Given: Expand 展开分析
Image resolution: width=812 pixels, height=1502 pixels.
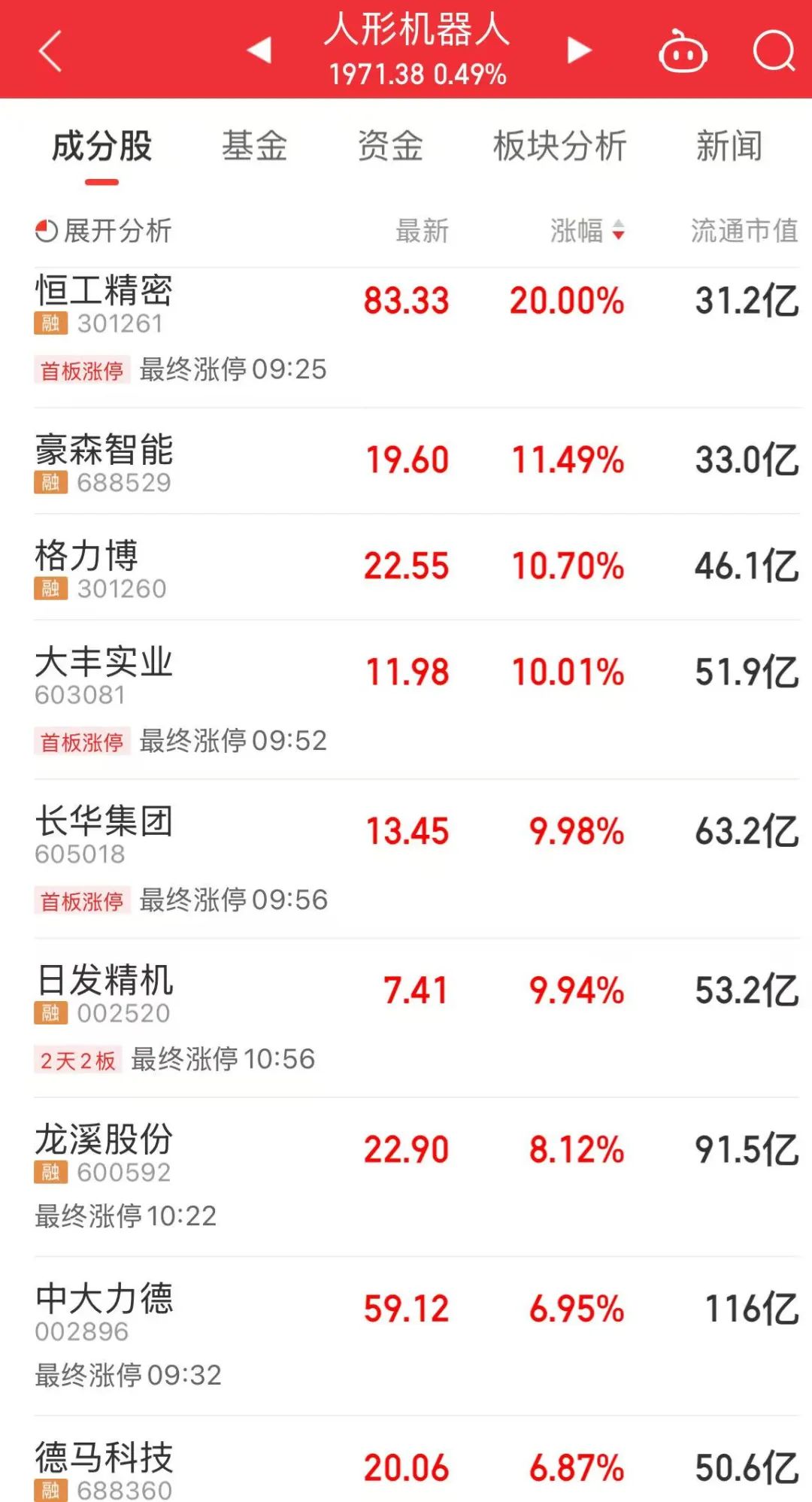Looking at the screenshot, I should point(104,231).
